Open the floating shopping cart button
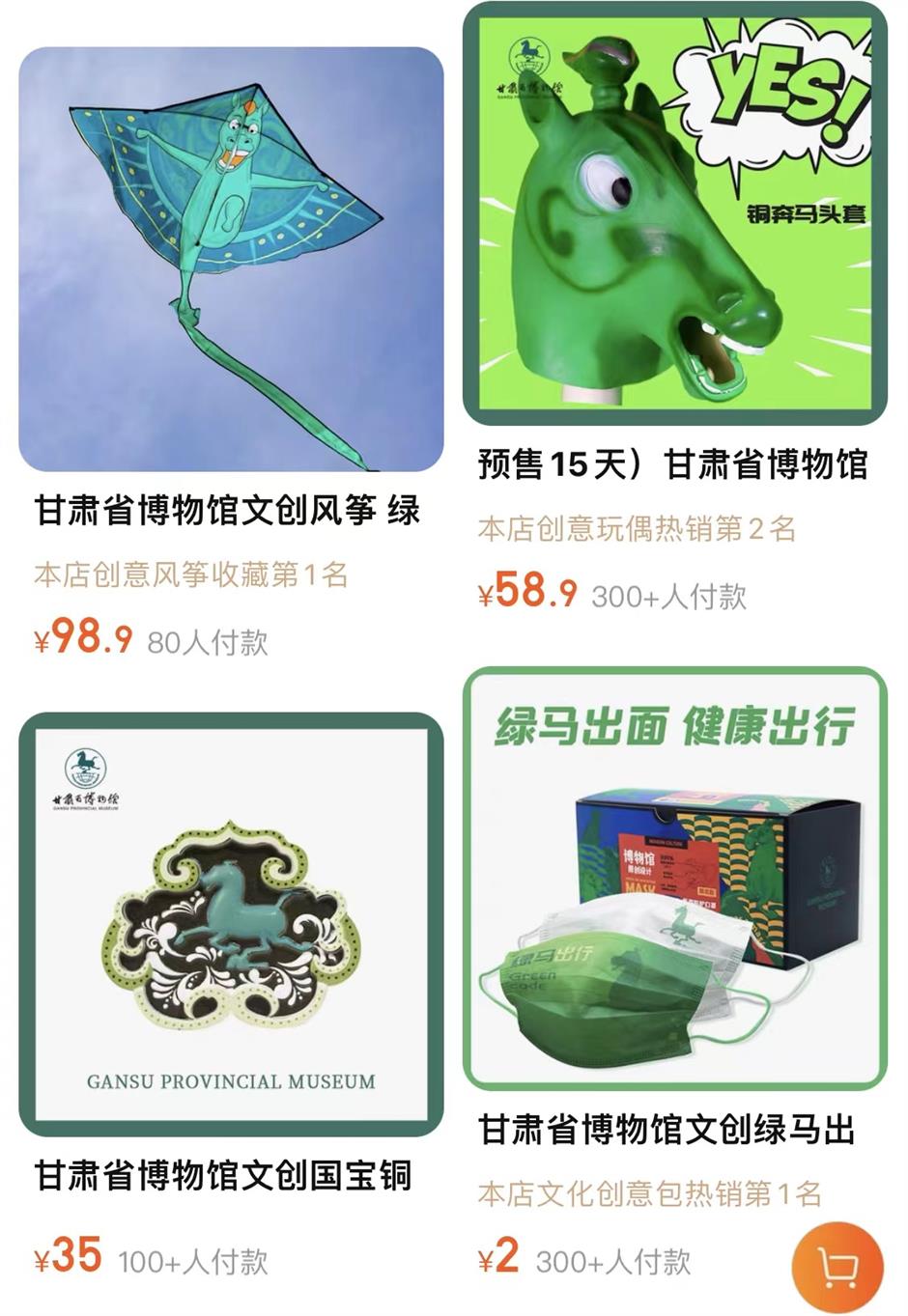 837,1267
